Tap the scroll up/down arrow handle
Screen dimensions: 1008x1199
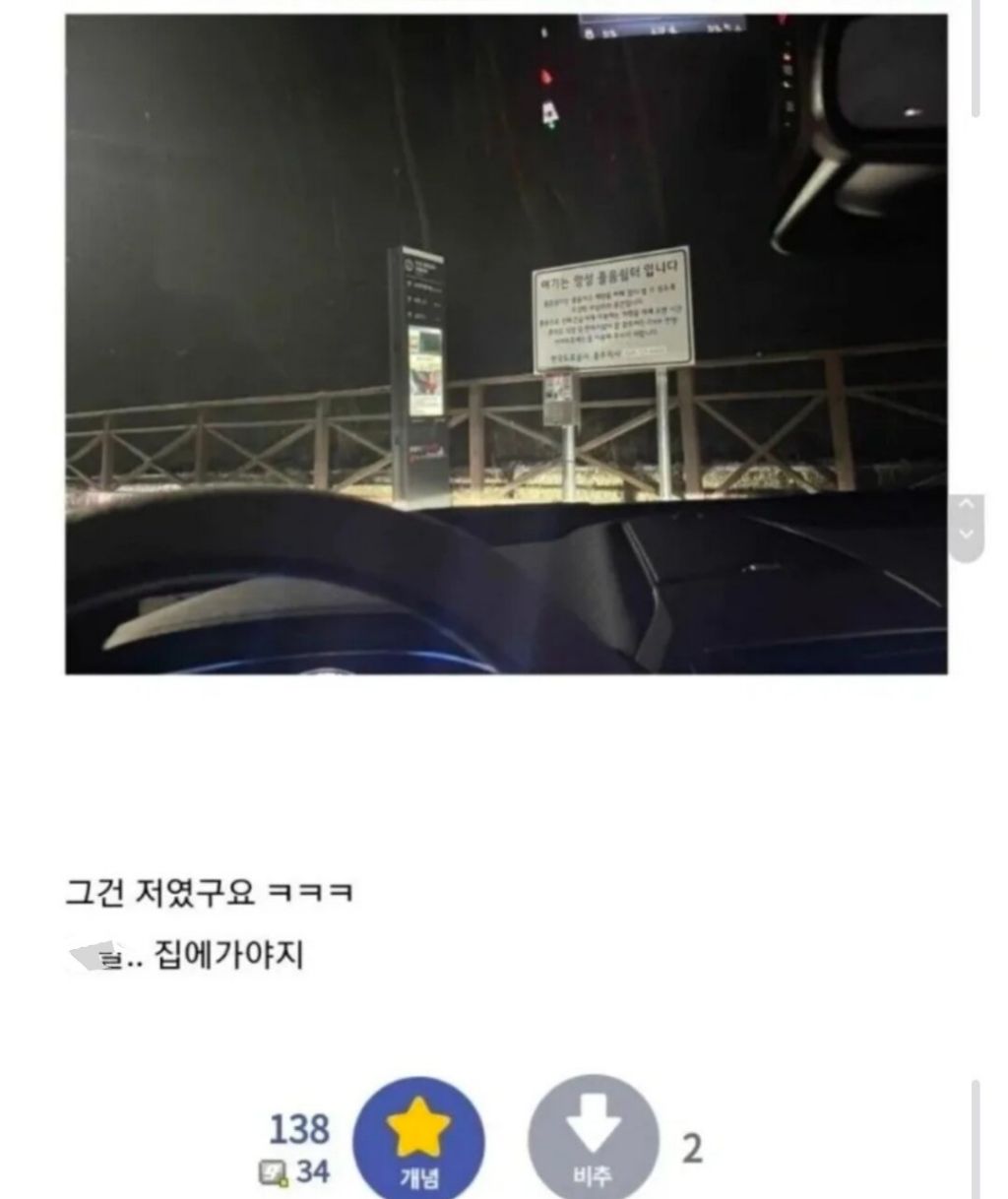click(967, 527)
